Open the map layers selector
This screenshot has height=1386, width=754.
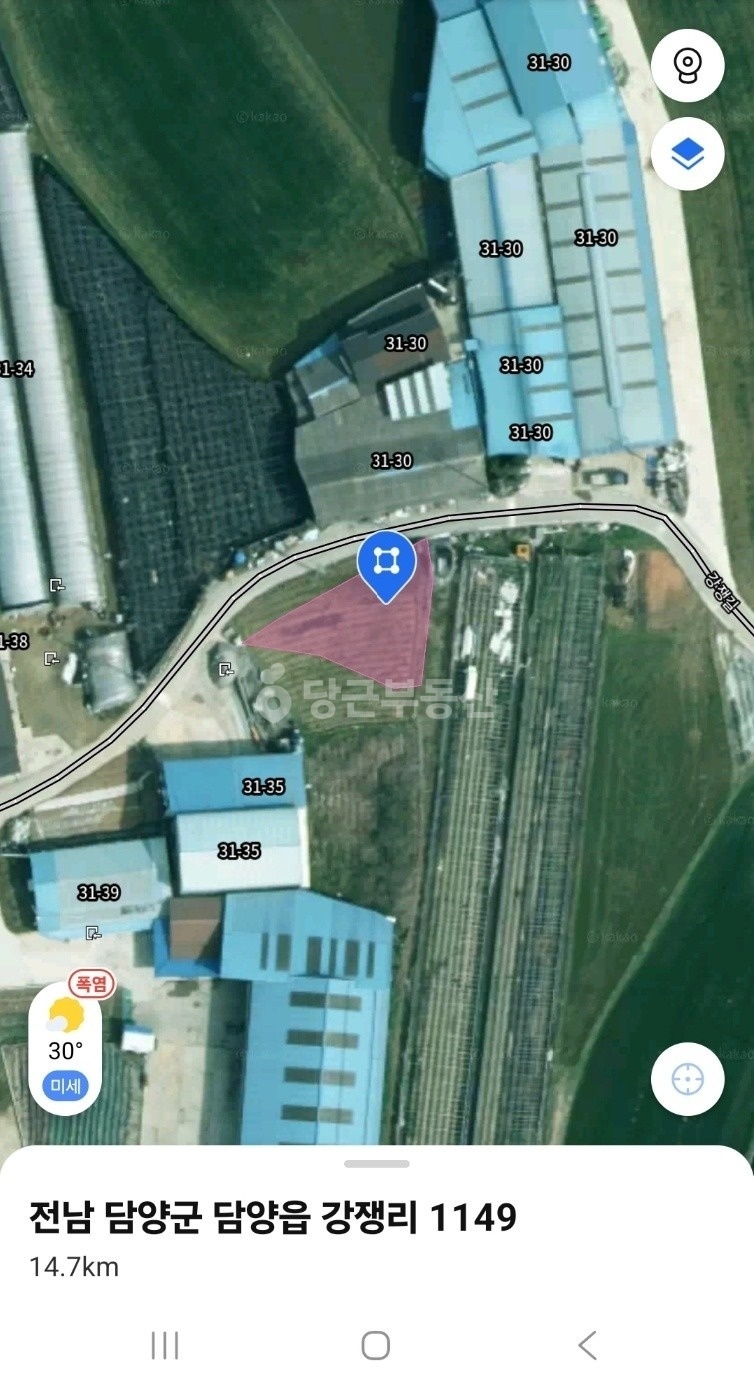[x=687, y=154]
